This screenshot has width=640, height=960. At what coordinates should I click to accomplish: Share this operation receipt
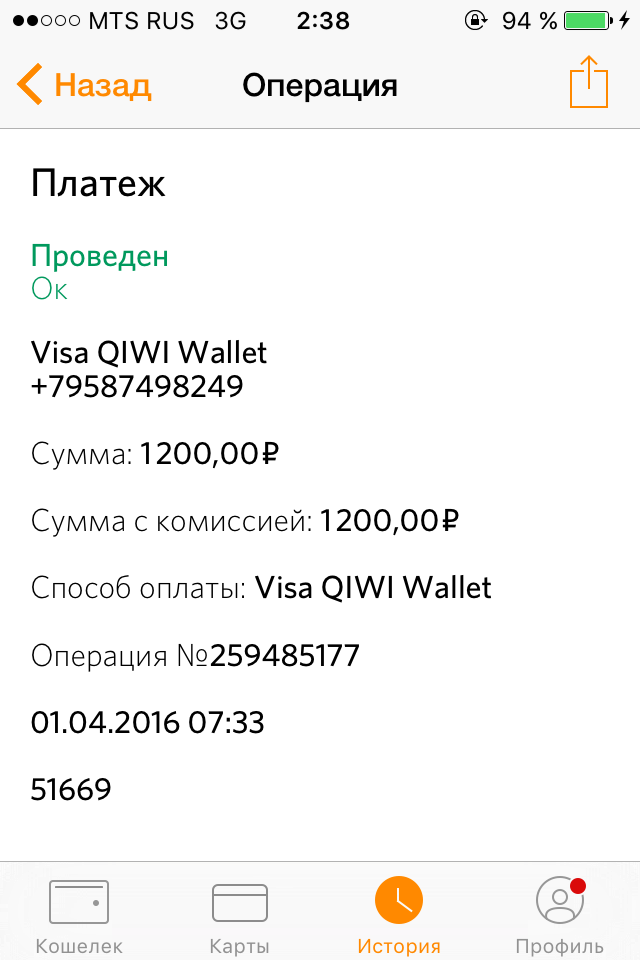589,83
